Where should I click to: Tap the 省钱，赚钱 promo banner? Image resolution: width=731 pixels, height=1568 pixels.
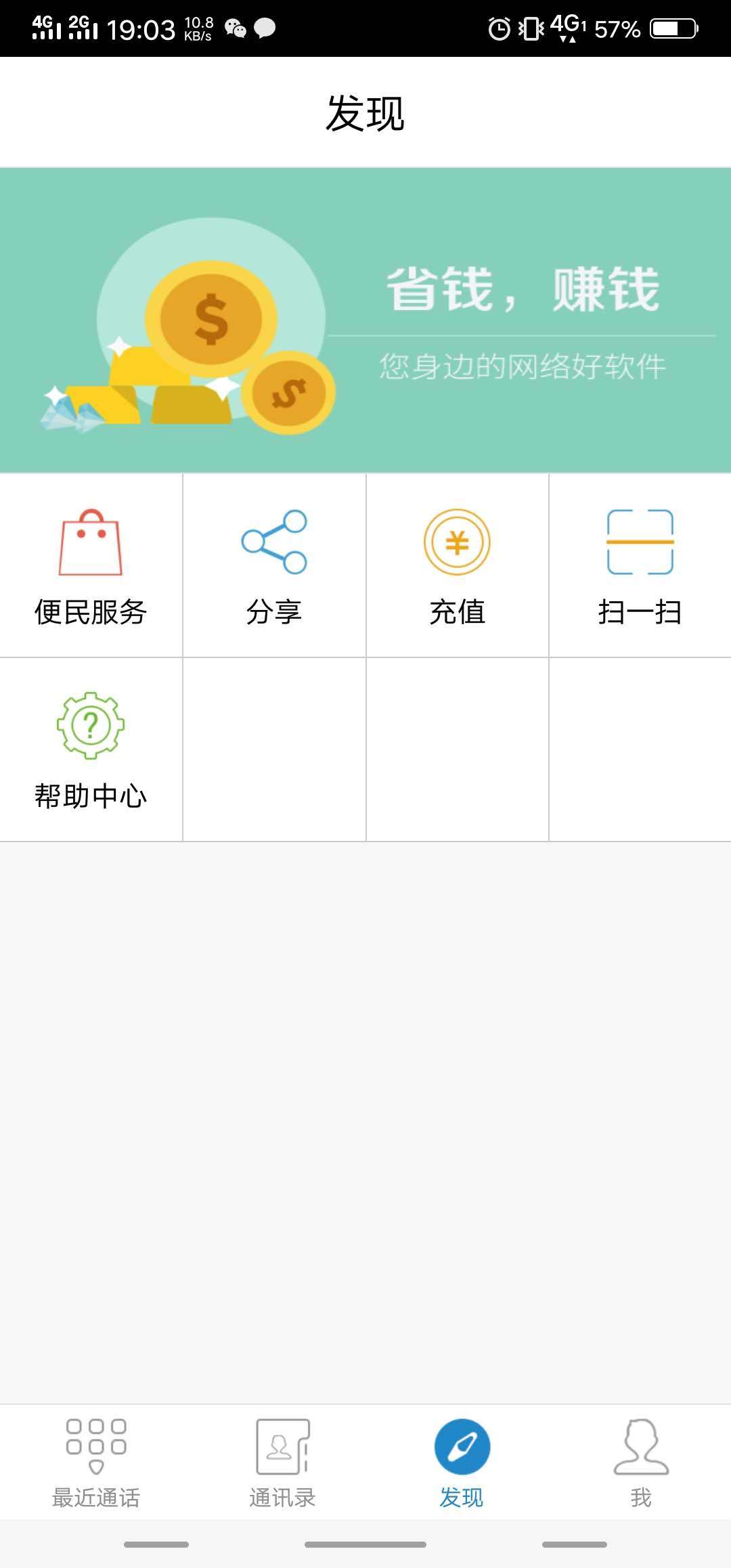tap(365, 320)
